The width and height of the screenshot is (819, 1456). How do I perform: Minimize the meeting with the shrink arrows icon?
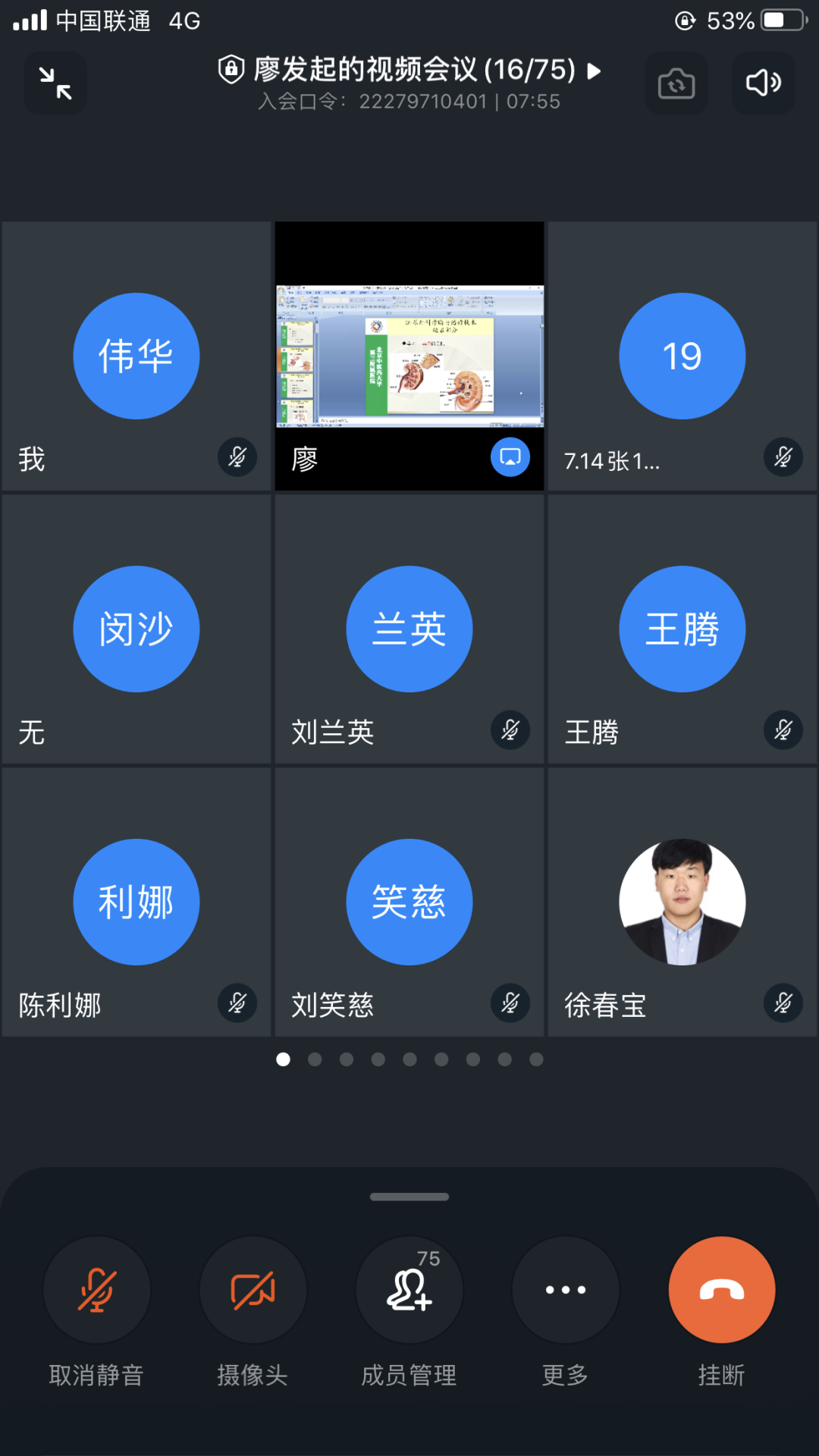(55, 83)
